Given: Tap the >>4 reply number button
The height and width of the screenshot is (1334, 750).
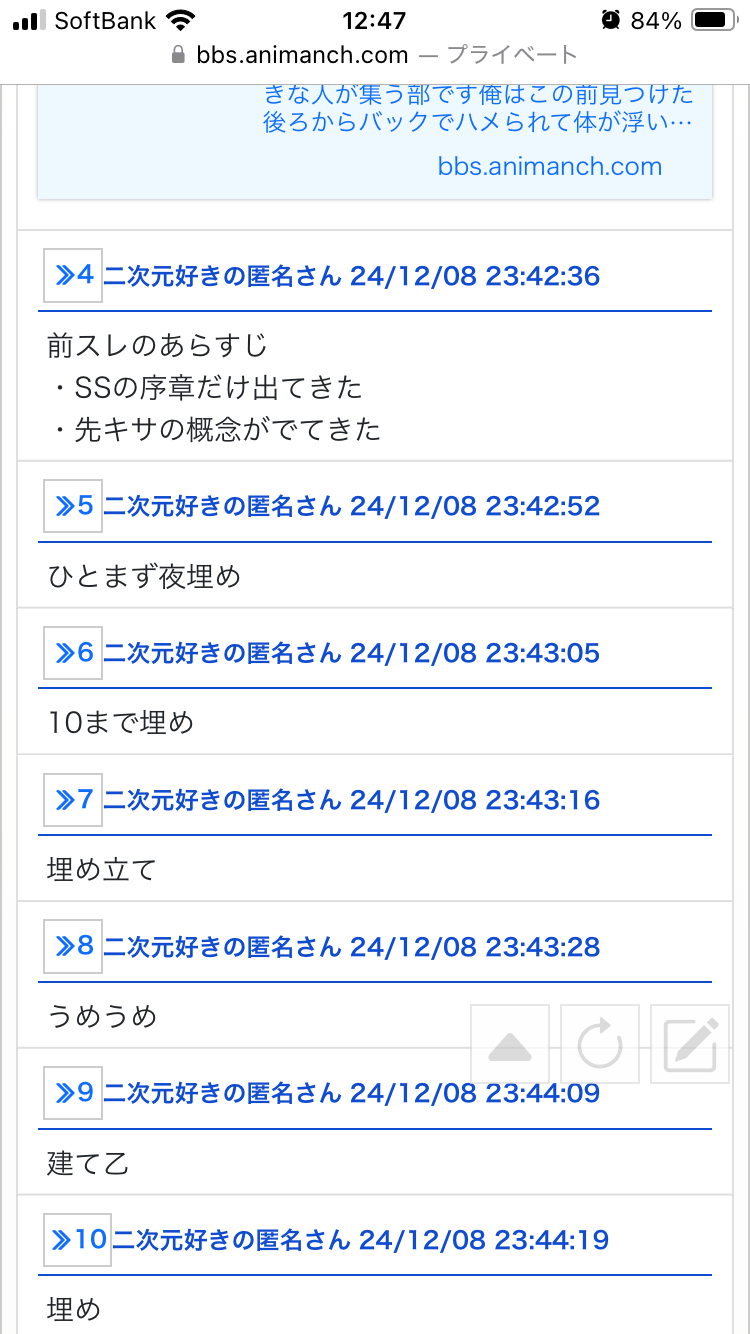Looking at the screenshot, I should [x=73, y=275].
